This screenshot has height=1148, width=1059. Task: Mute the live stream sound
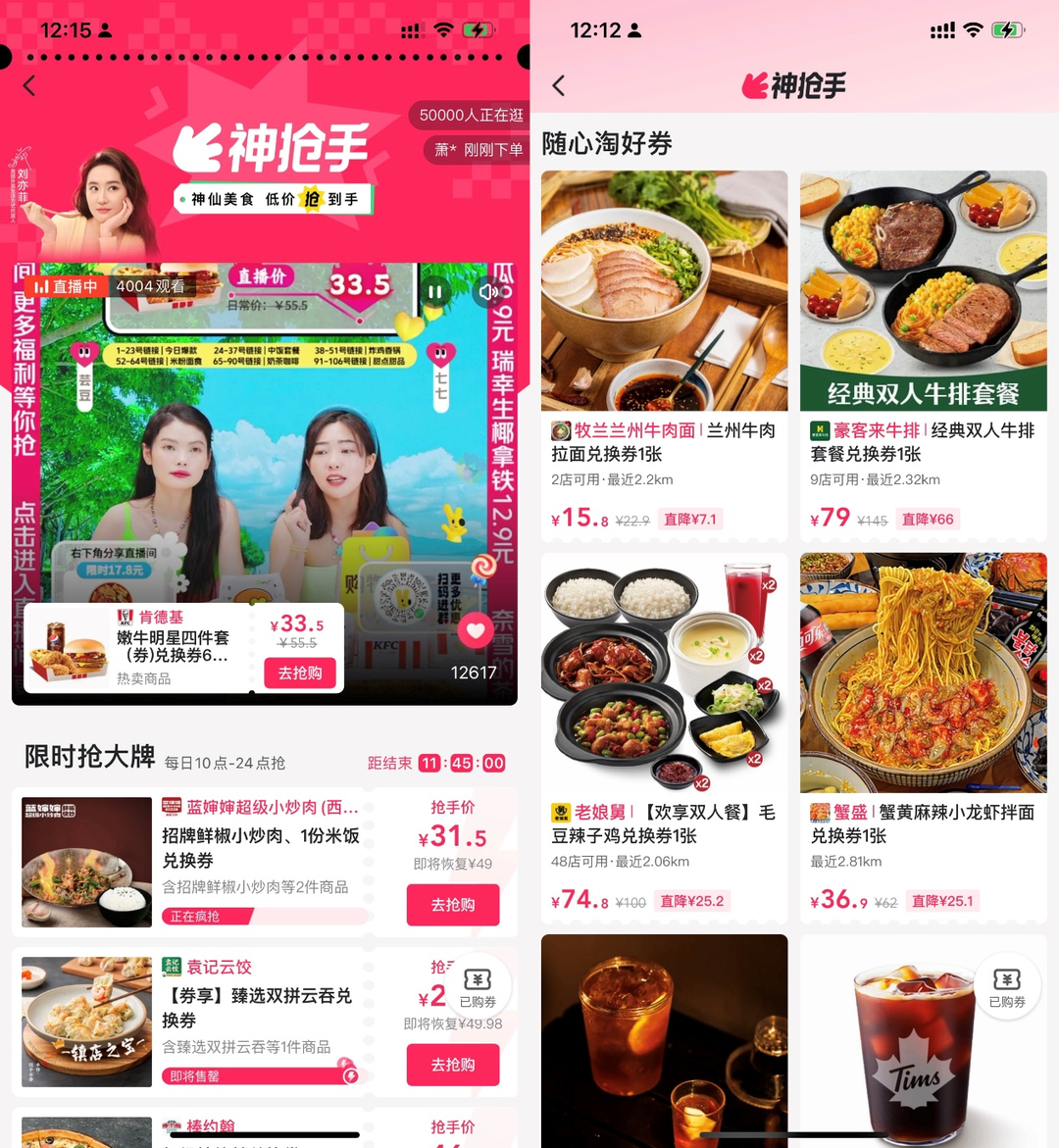click(487, 291)
